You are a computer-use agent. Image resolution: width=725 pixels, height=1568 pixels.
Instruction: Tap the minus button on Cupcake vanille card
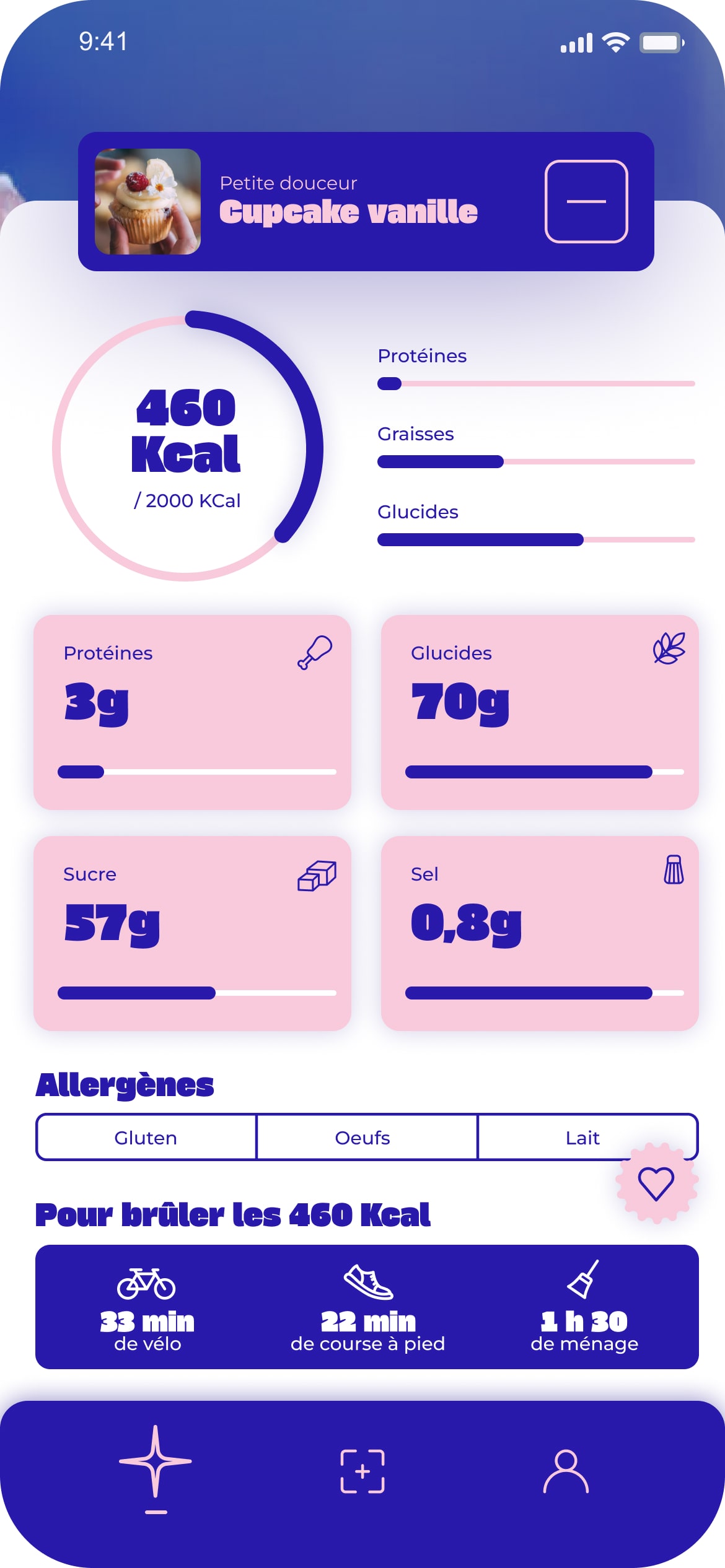586,201
